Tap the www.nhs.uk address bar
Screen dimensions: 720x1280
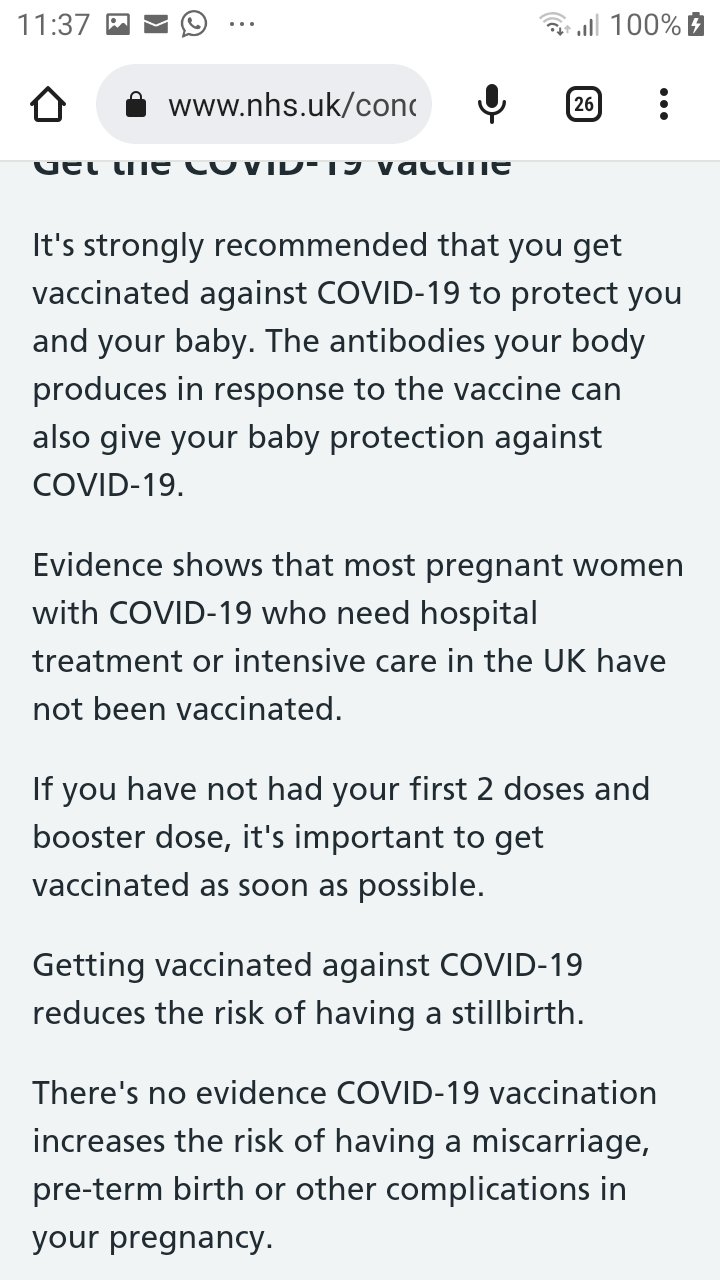(x=264, y=104)
